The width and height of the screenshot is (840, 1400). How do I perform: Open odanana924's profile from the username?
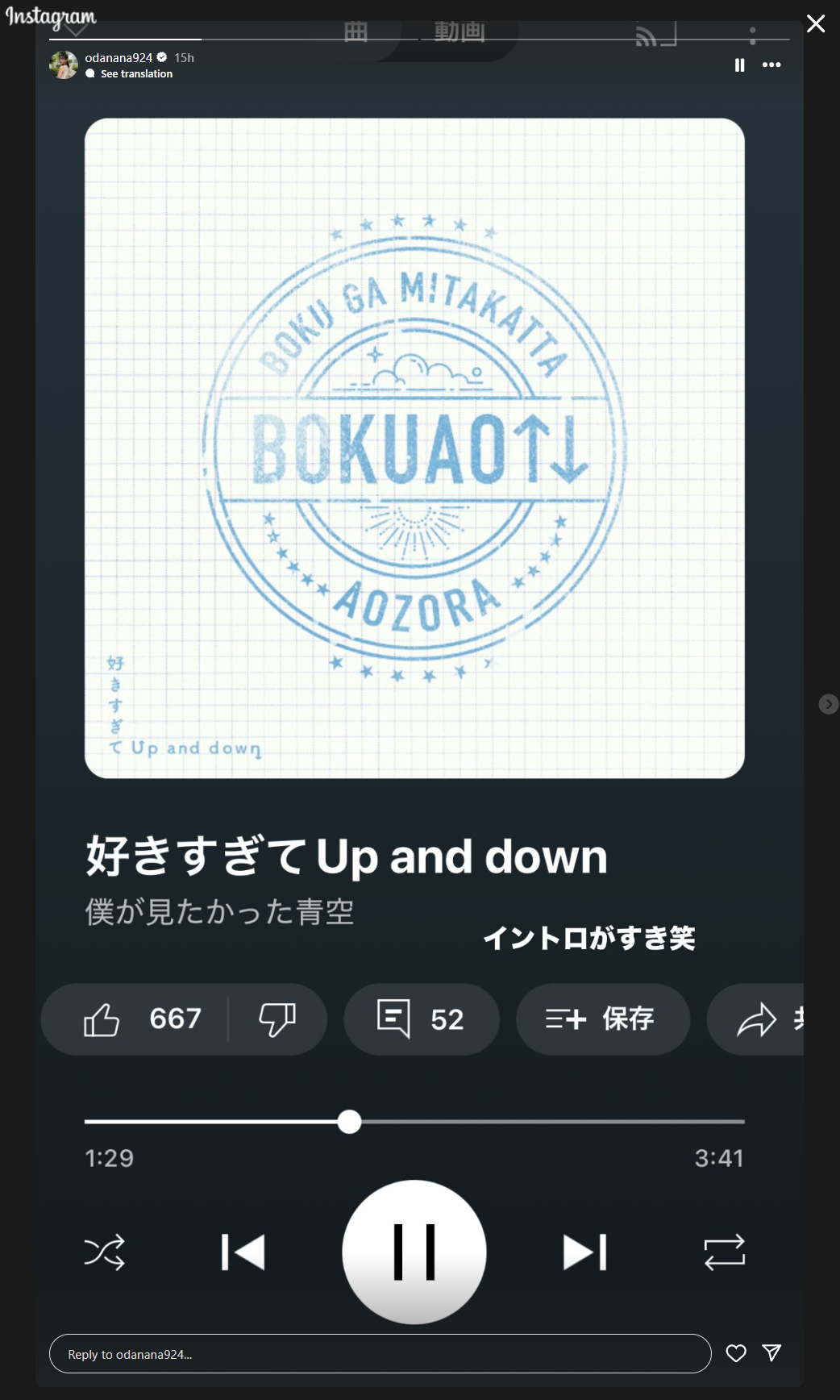pyautogui.click(x=119, y=58)
